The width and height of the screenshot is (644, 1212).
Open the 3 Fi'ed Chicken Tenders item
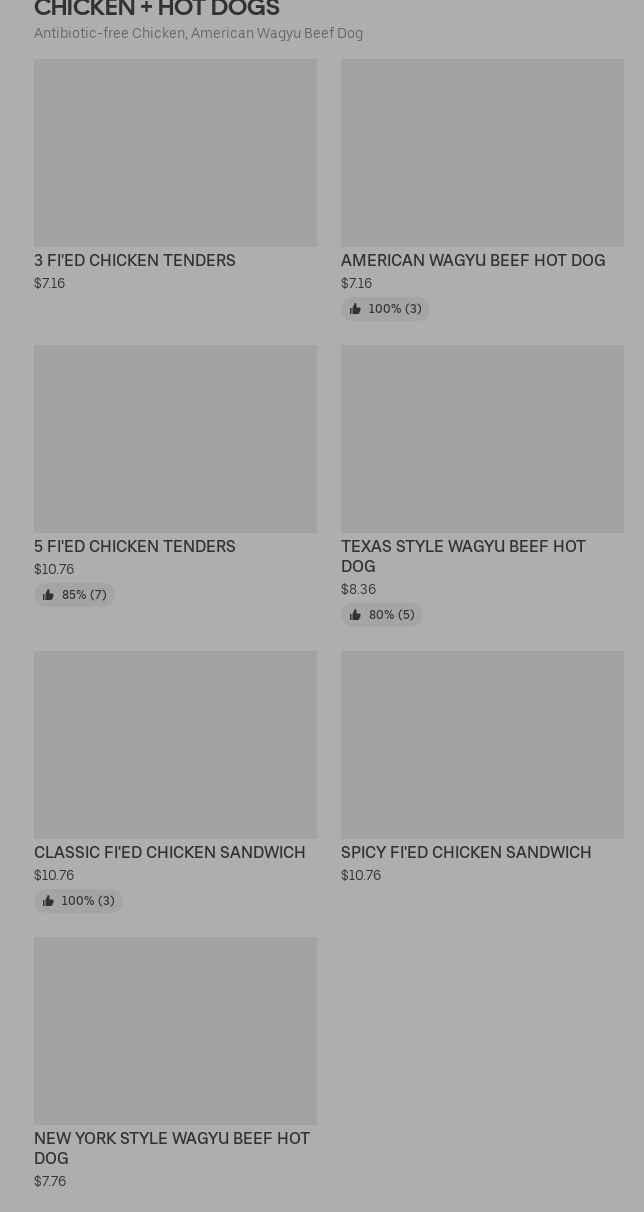[175, 153]
